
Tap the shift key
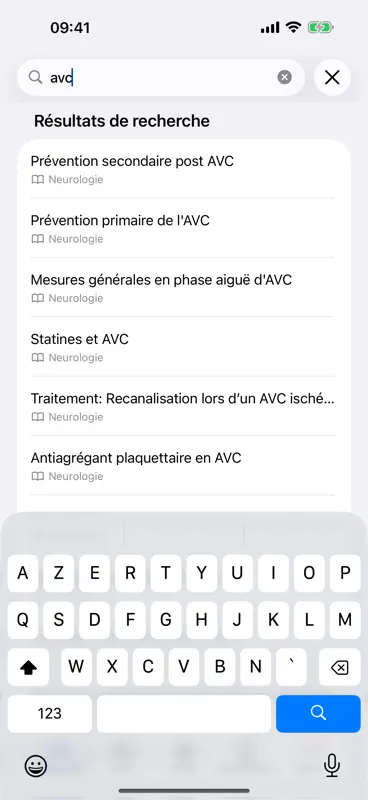click(x=28, y=667)
